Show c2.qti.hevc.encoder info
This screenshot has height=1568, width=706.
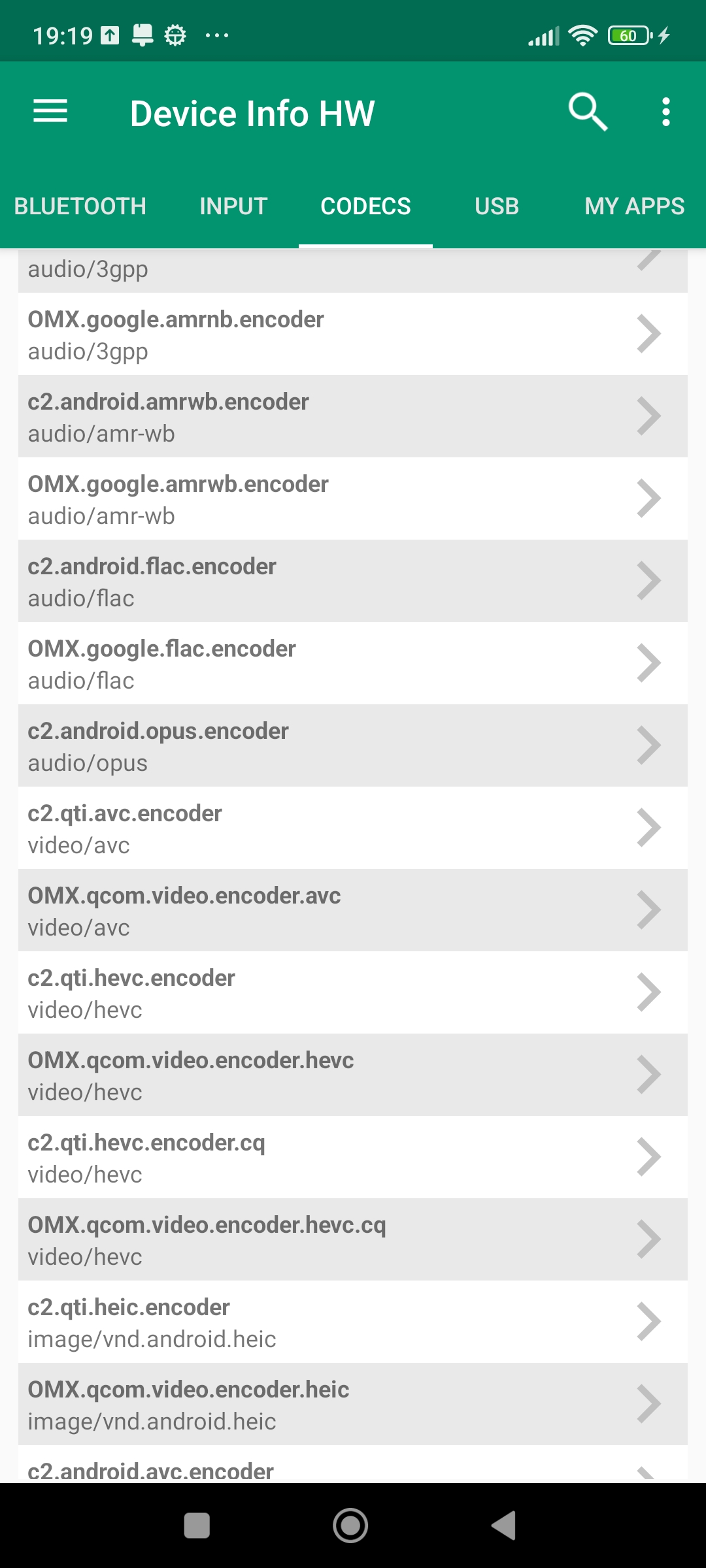tap(353, 992)
